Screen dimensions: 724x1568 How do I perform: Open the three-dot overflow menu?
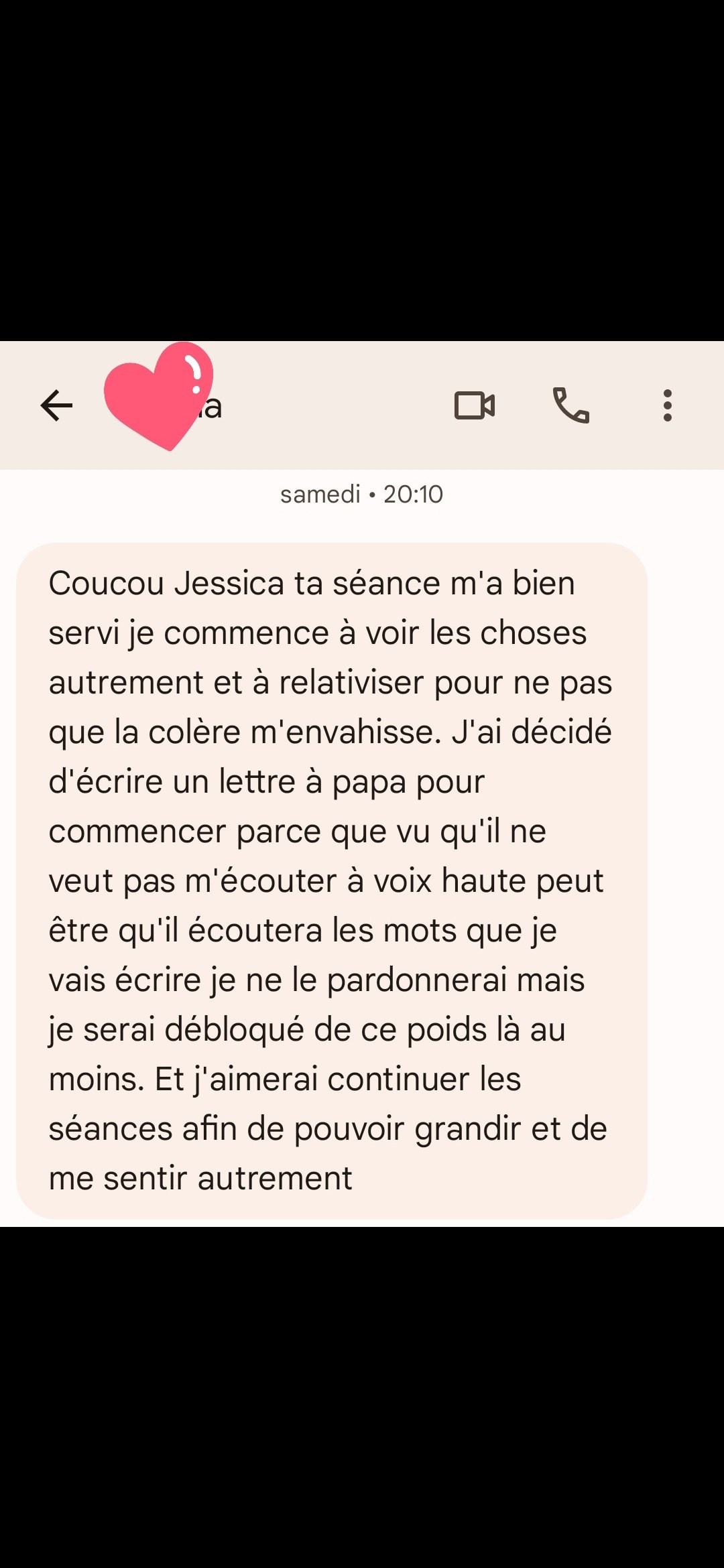(667, 405)
